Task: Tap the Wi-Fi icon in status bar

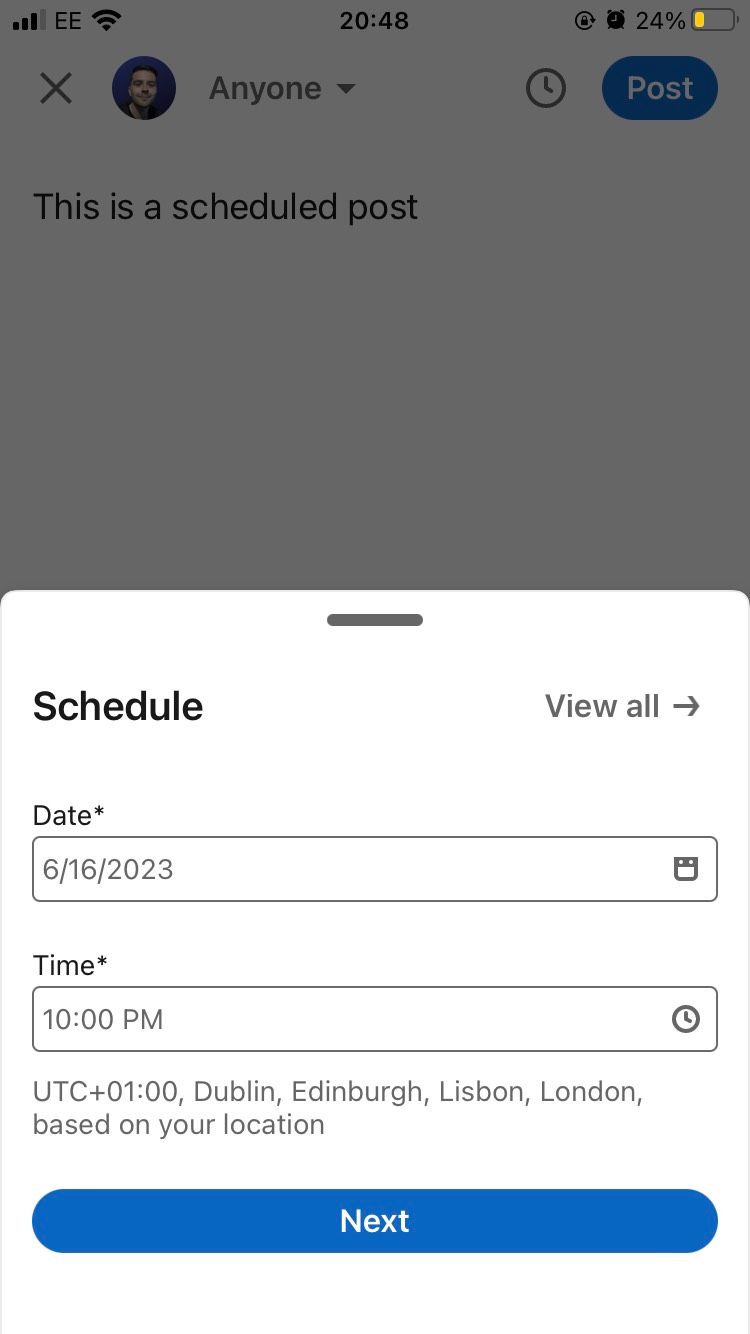Action: pyautogui.click(x=103, y=19)
